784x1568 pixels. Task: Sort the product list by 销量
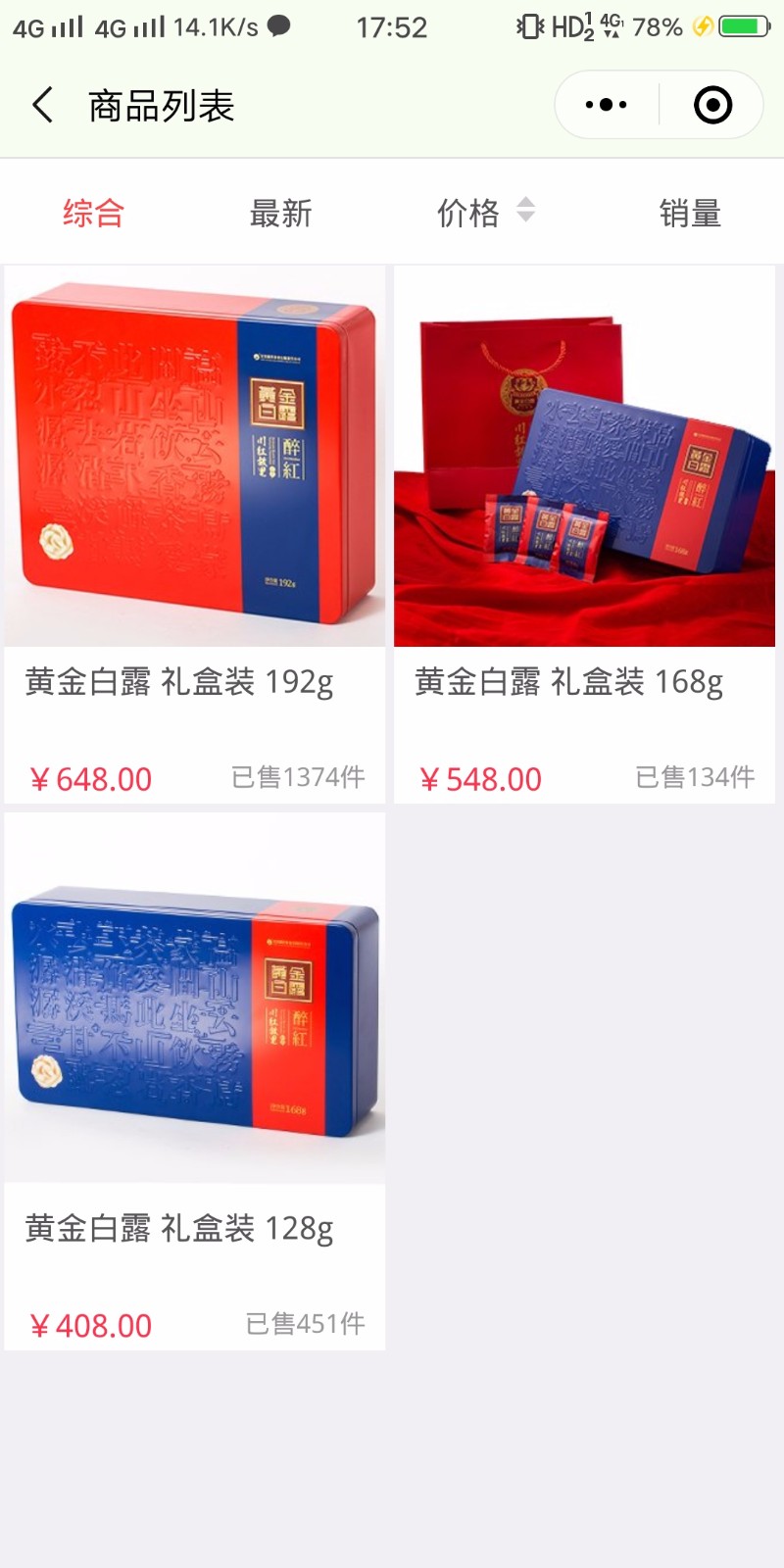(690, 213)
